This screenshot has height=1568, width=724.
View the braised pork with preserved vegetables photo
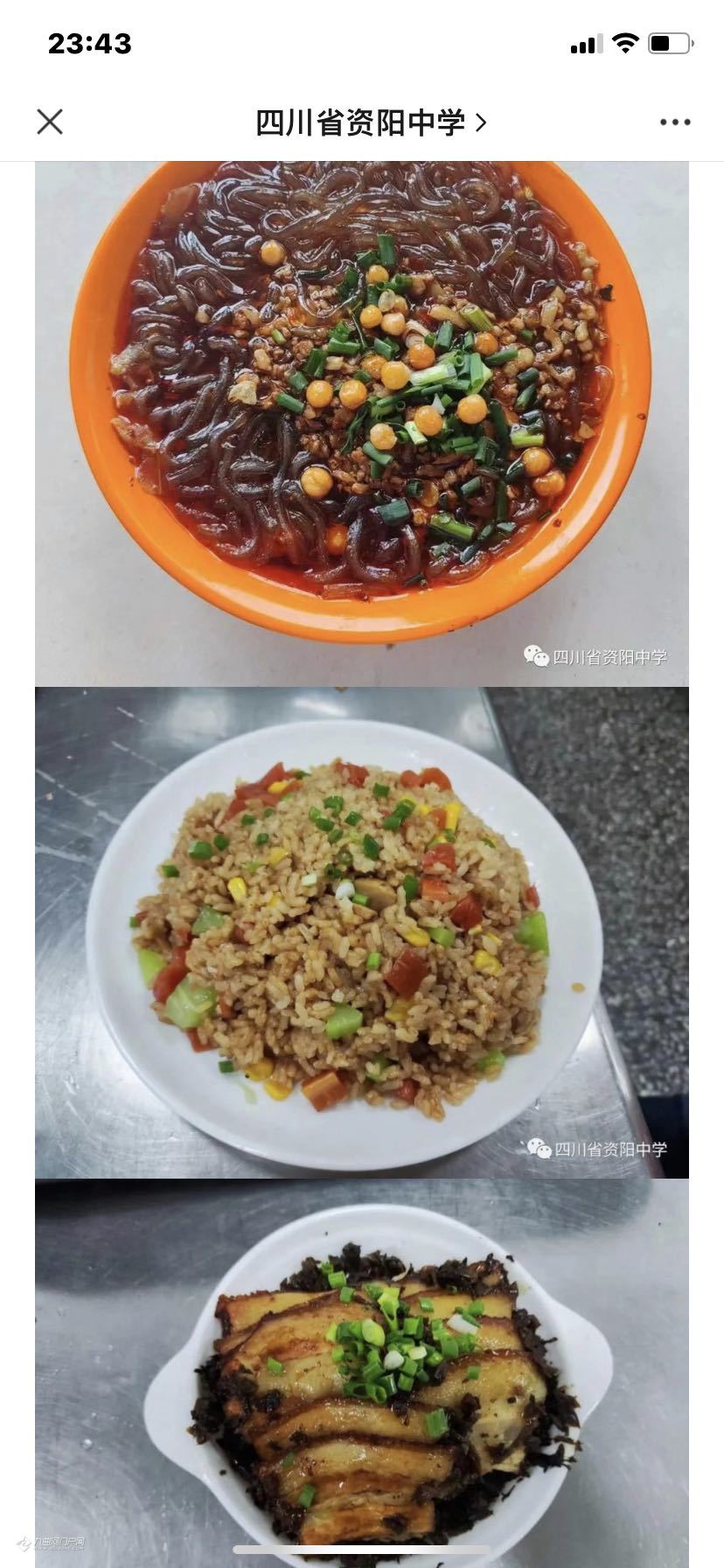[361, 1374]
